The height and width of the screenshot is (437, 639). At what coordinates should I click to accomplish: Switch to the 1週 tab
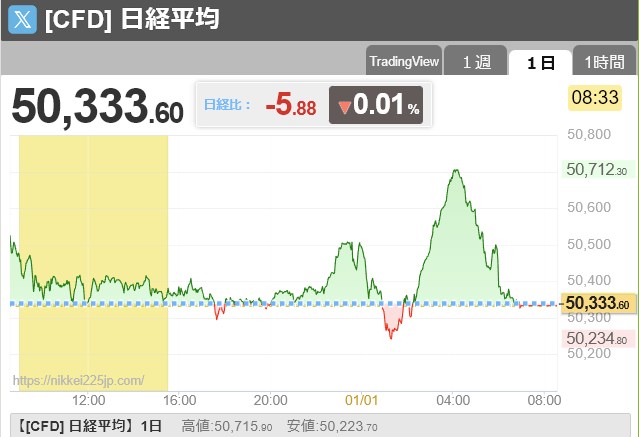475,62
